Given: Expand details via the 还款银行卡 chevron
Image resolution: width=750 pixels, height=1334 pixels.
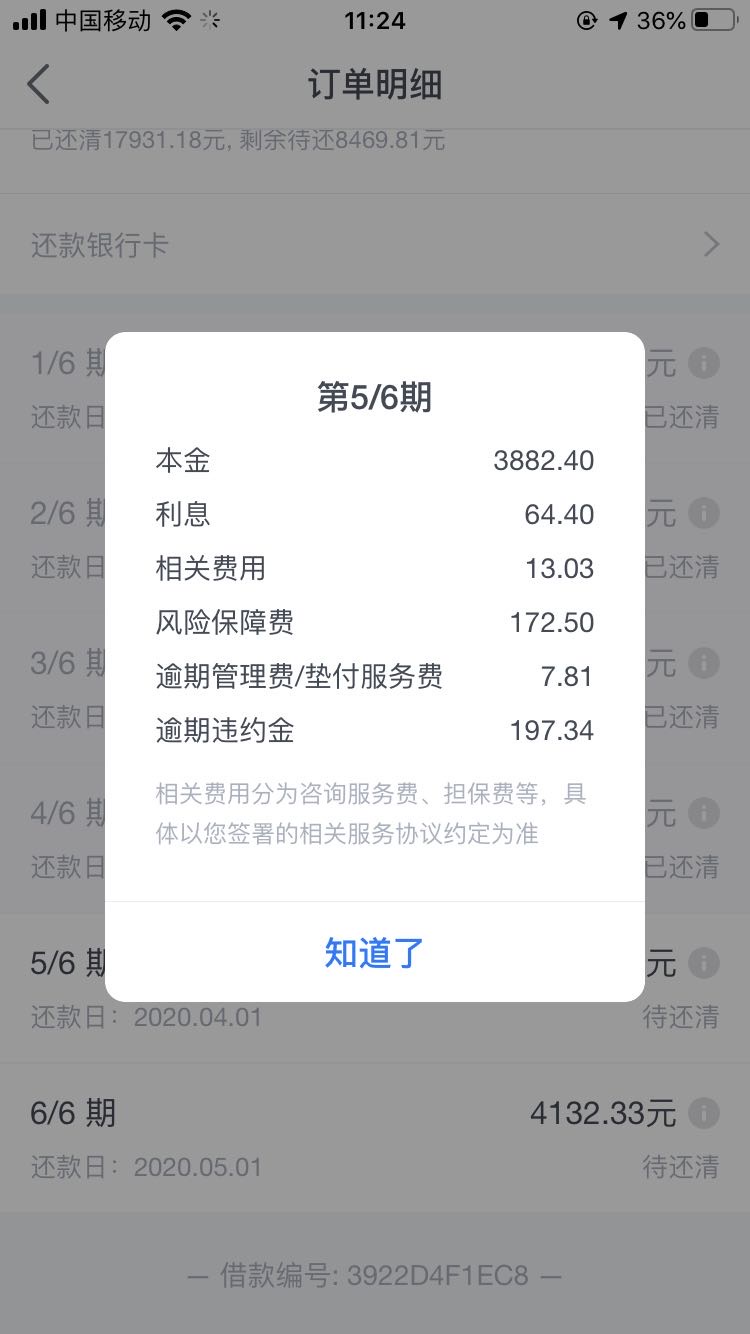Looking at the screenshot, I should pyautogui.click(x=710, y=243).
